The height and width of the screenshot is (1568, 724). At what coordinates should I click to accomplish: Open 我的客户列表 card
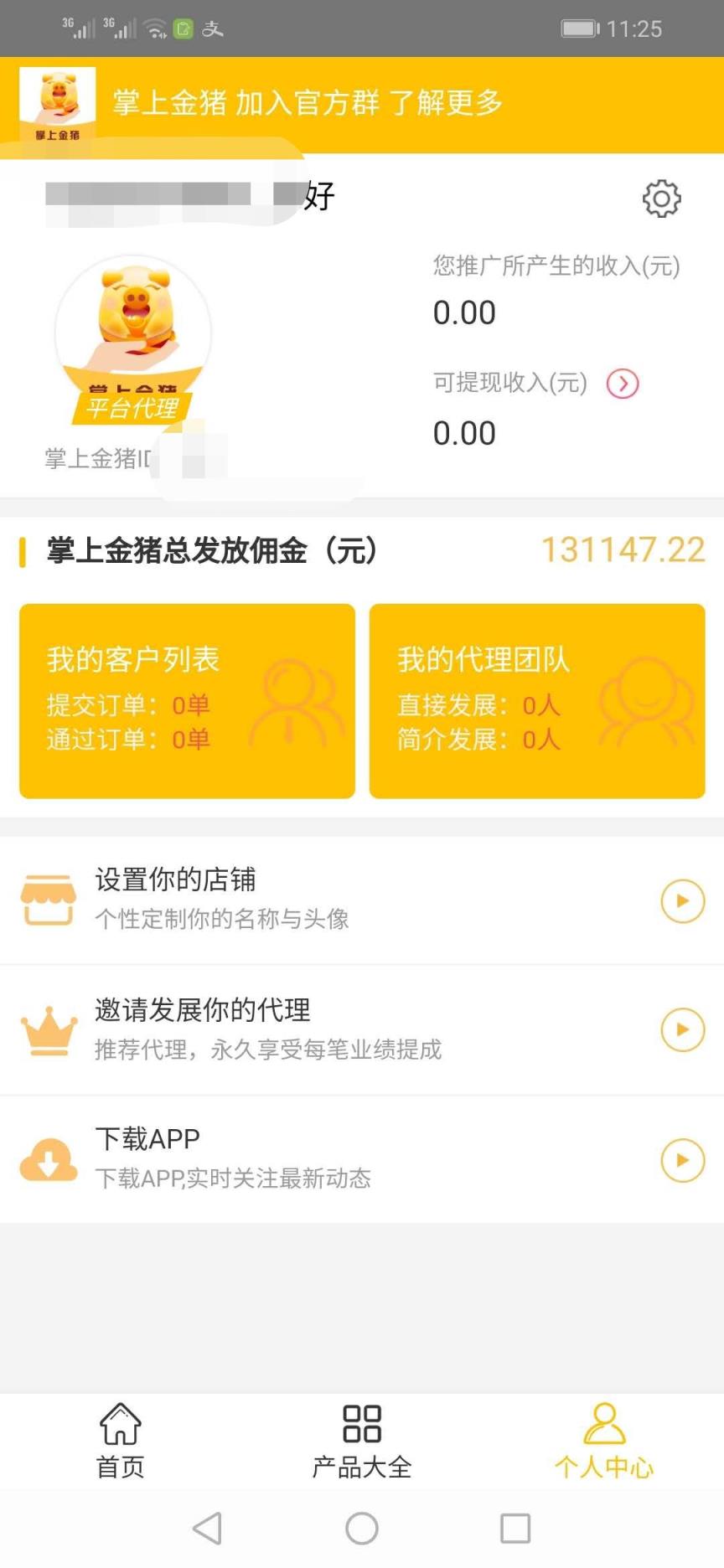coord(187,700)
